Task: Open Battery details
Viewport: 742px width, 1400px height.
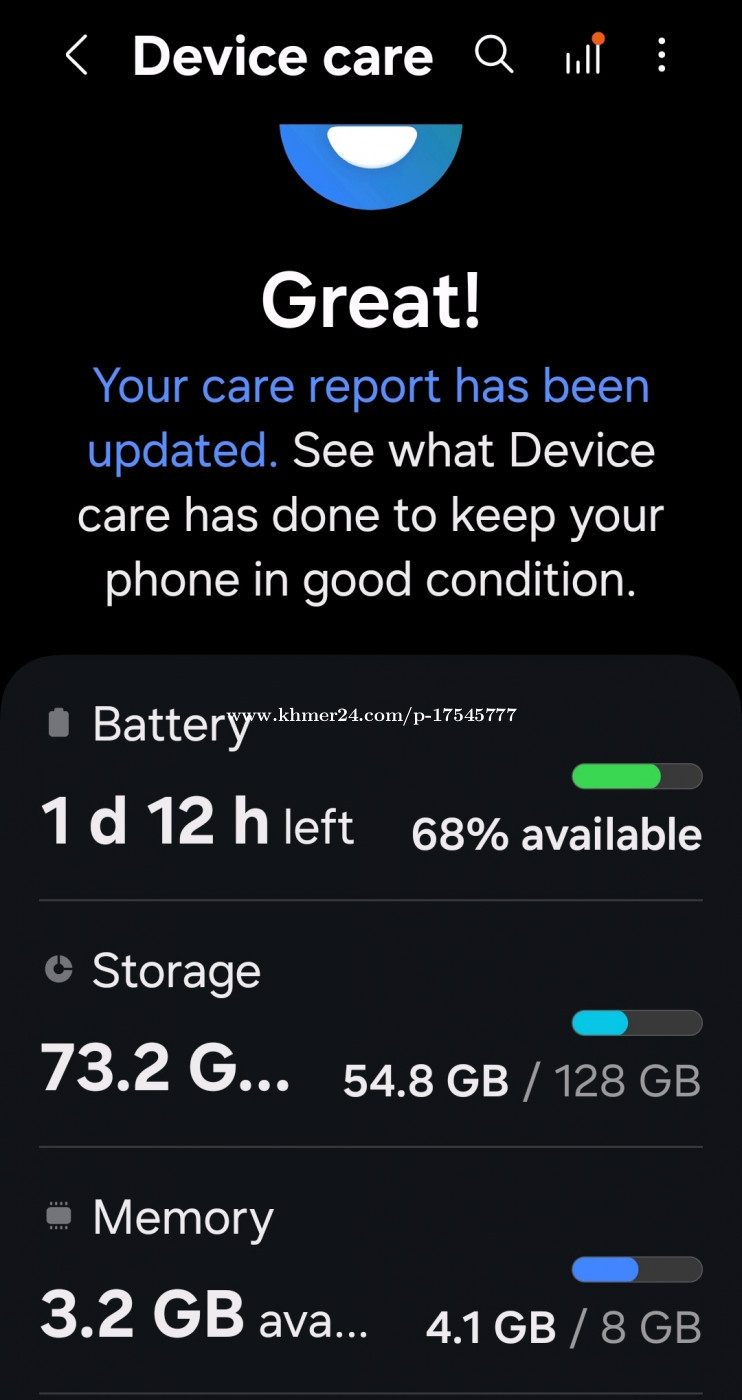Action: pyautogui.click(x=371, y=779)
